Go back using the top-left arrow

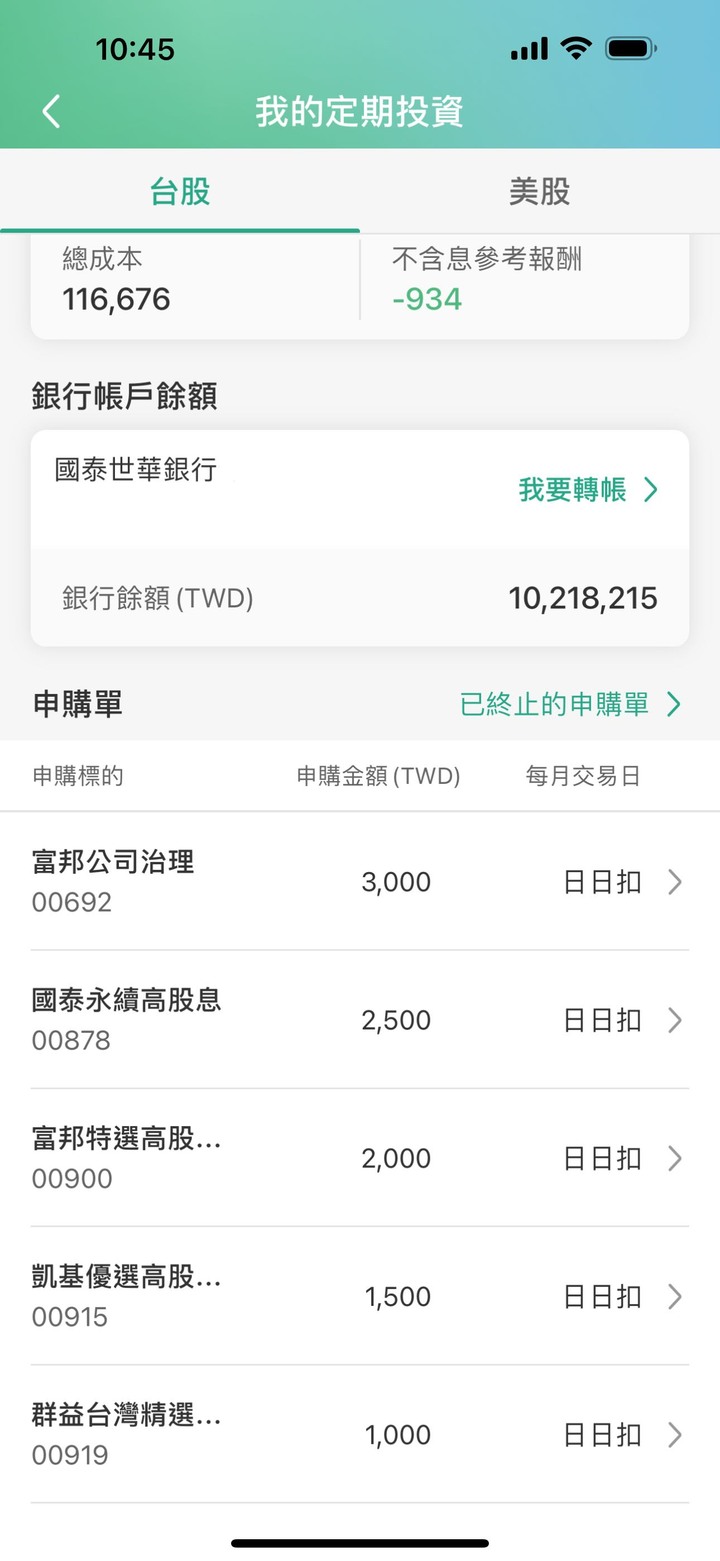click(x=52, y=111)
